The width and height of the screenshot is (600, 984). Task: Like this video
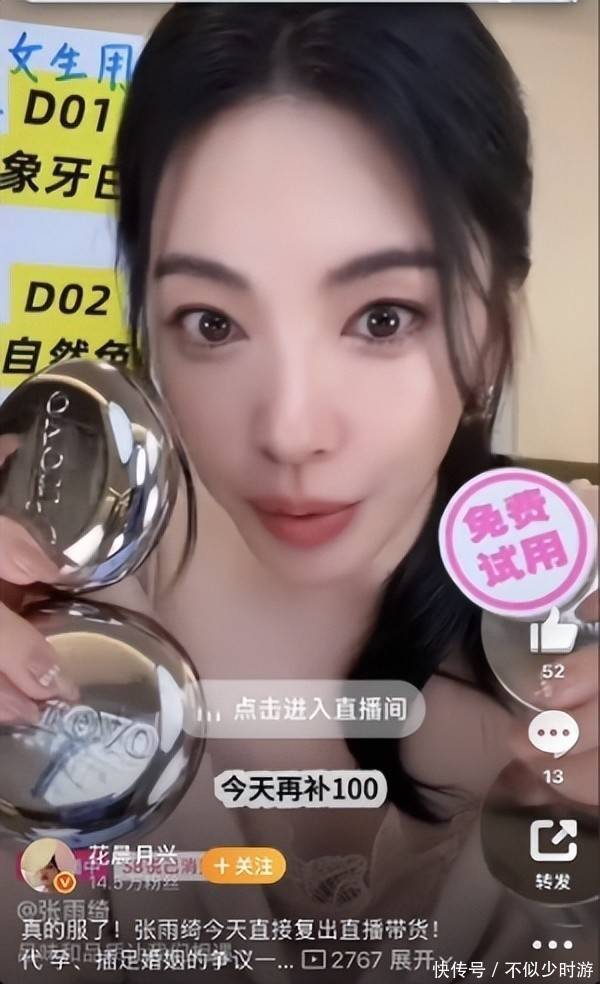coord(553,632)
